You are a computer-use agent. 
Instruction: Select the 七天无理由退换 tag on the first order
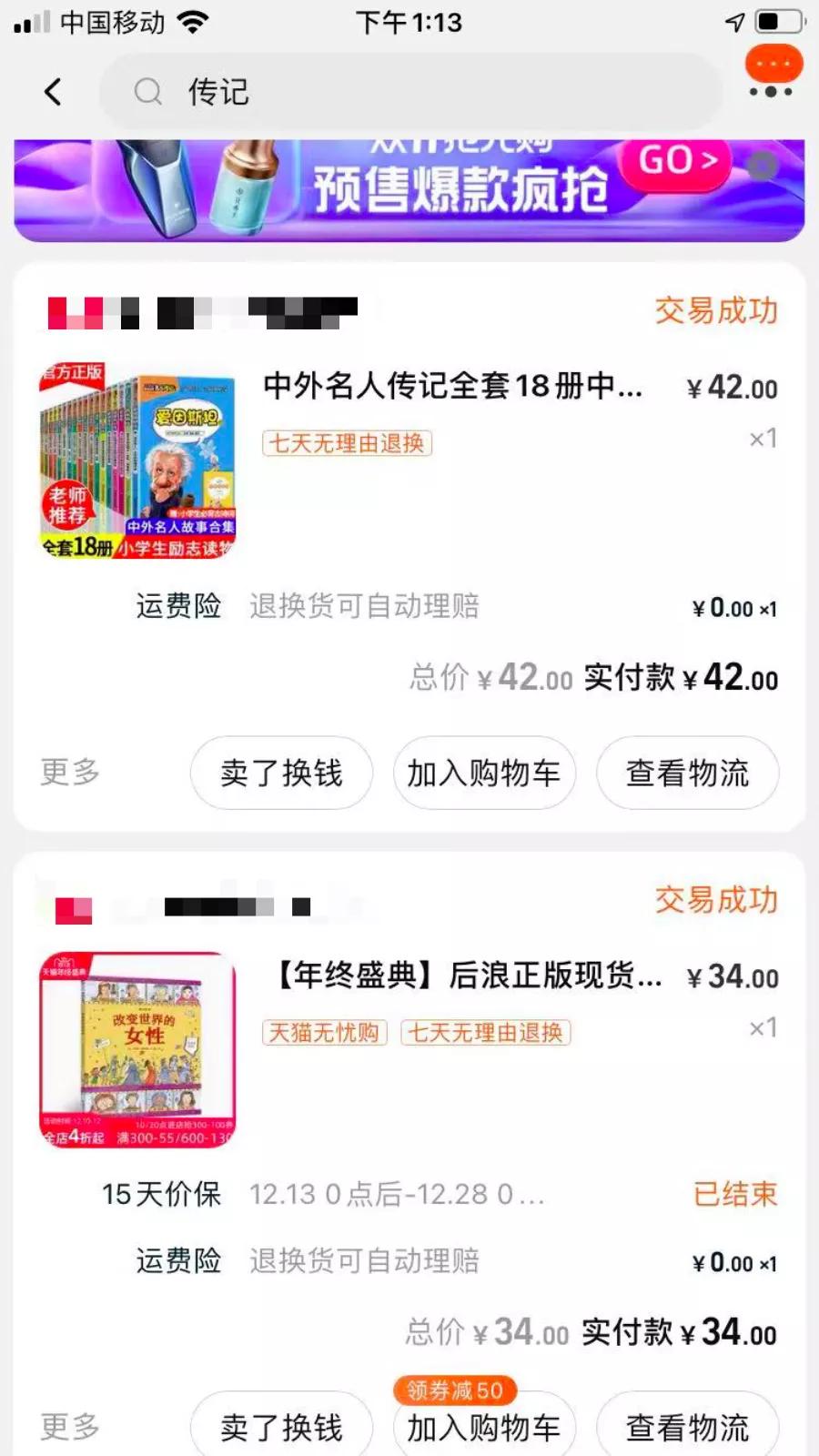coord(347,443)
